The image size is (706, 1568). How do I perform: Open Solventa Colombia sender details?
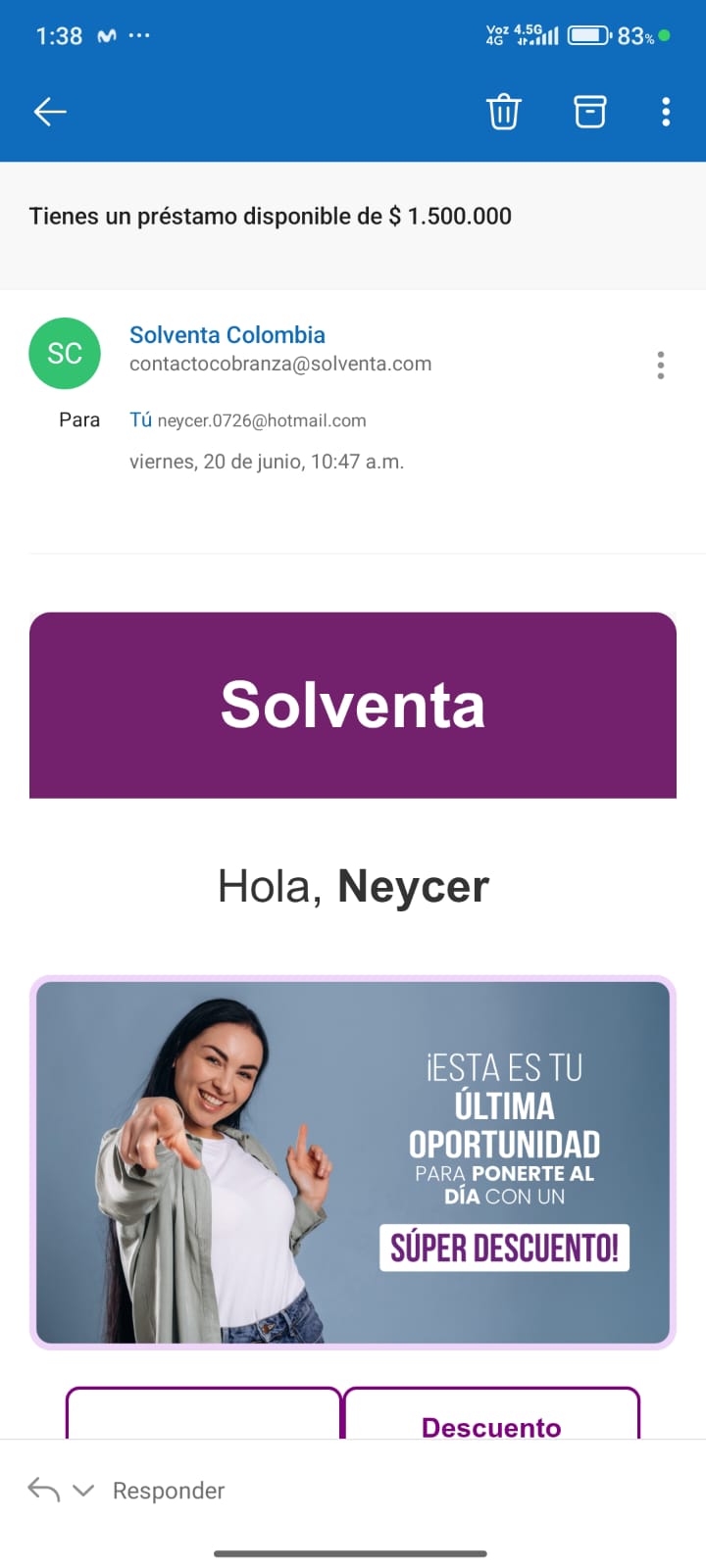click(x=227, y=335)
